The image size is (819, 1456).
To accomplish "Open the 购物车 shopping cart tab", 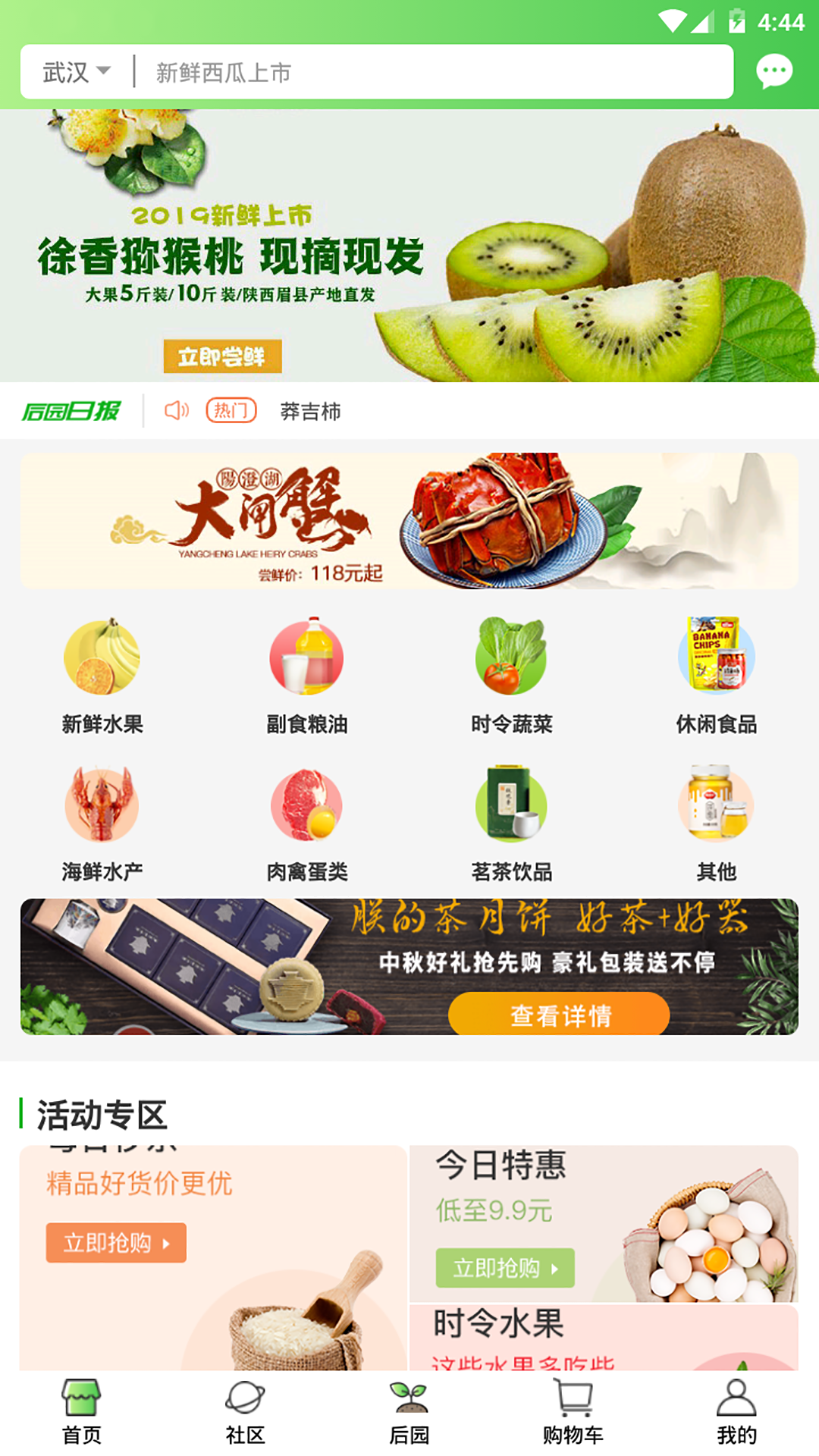I will click(x=573, y=1414).
